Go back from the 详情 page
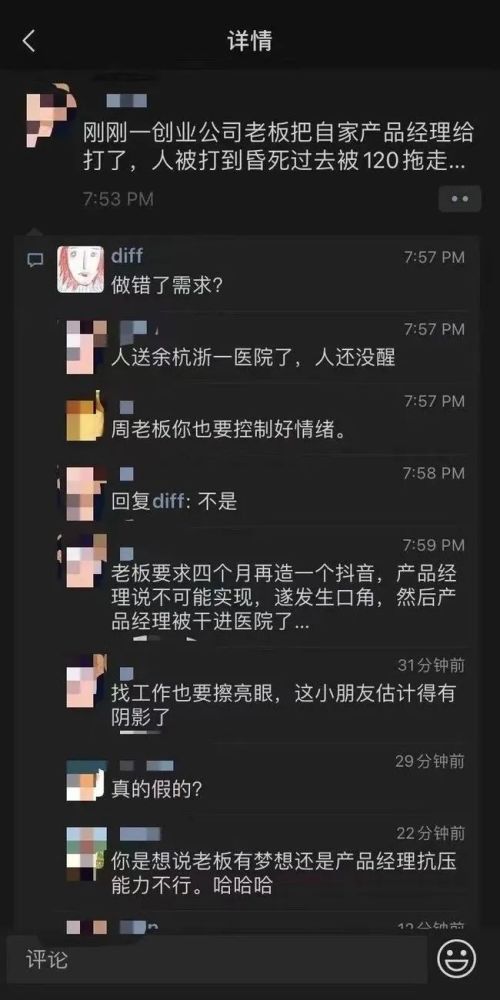Image resolution: width=500 pixels, height=1000 pixels. pyautogui.click(x=29, y=41)
